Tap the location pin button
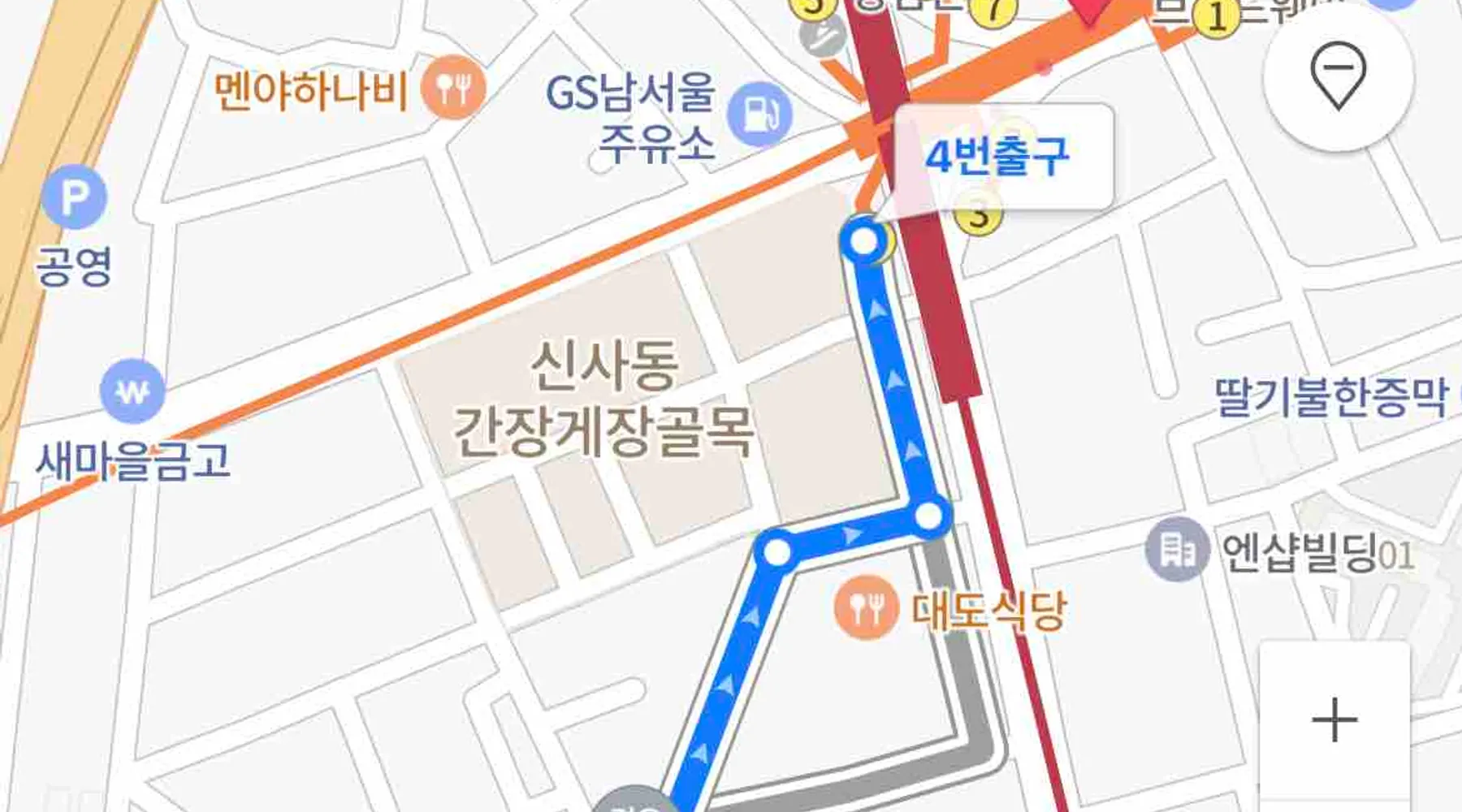Image resolution: width=1462 pixels, height=812 pixels. click(1338, 76)
